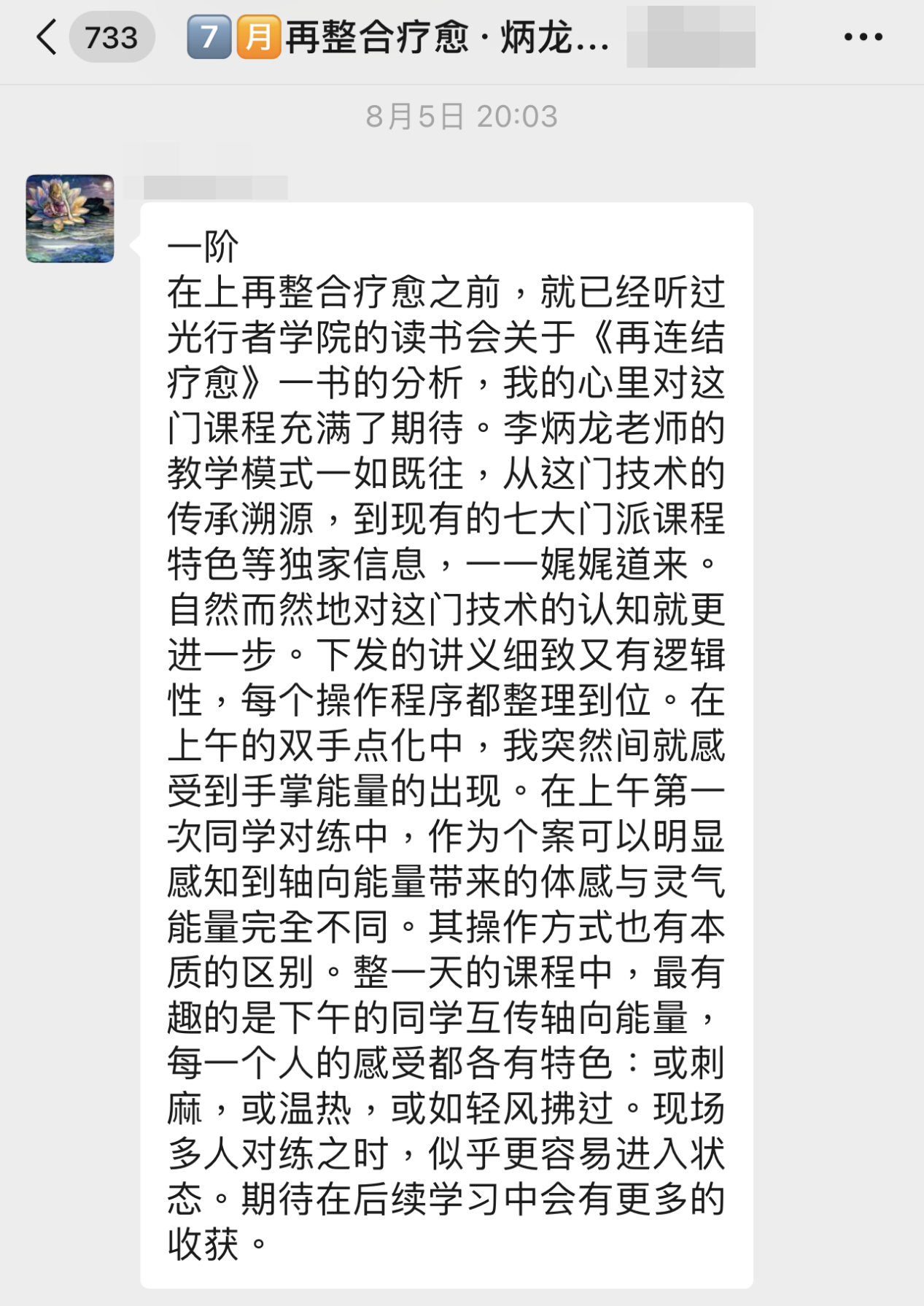Open the group chat overflow menu

(863, 36)
